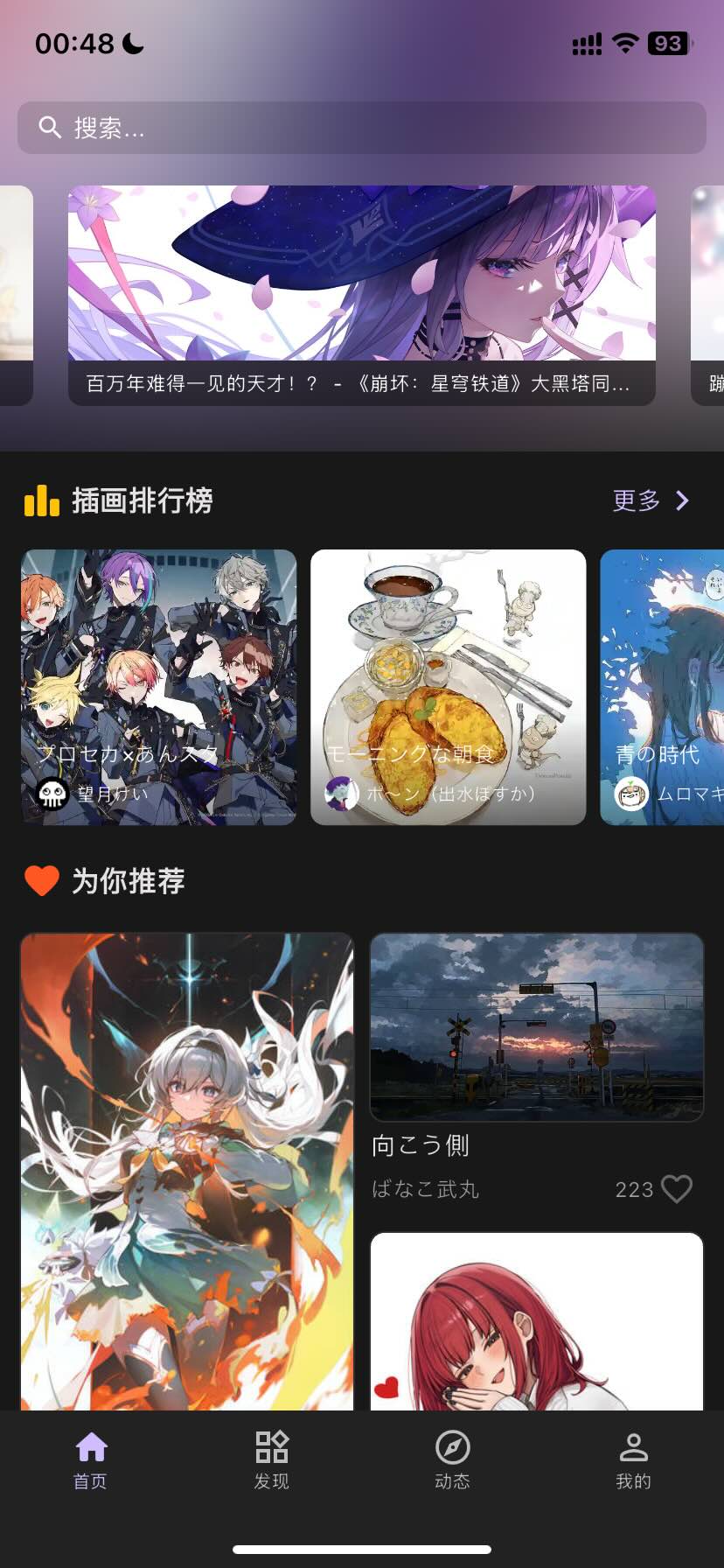The height and width of the screenshot is (1568, 724).
Task: Open the プロセカ×あんスタ ranking artwork
Action: (x=158, y=687)
